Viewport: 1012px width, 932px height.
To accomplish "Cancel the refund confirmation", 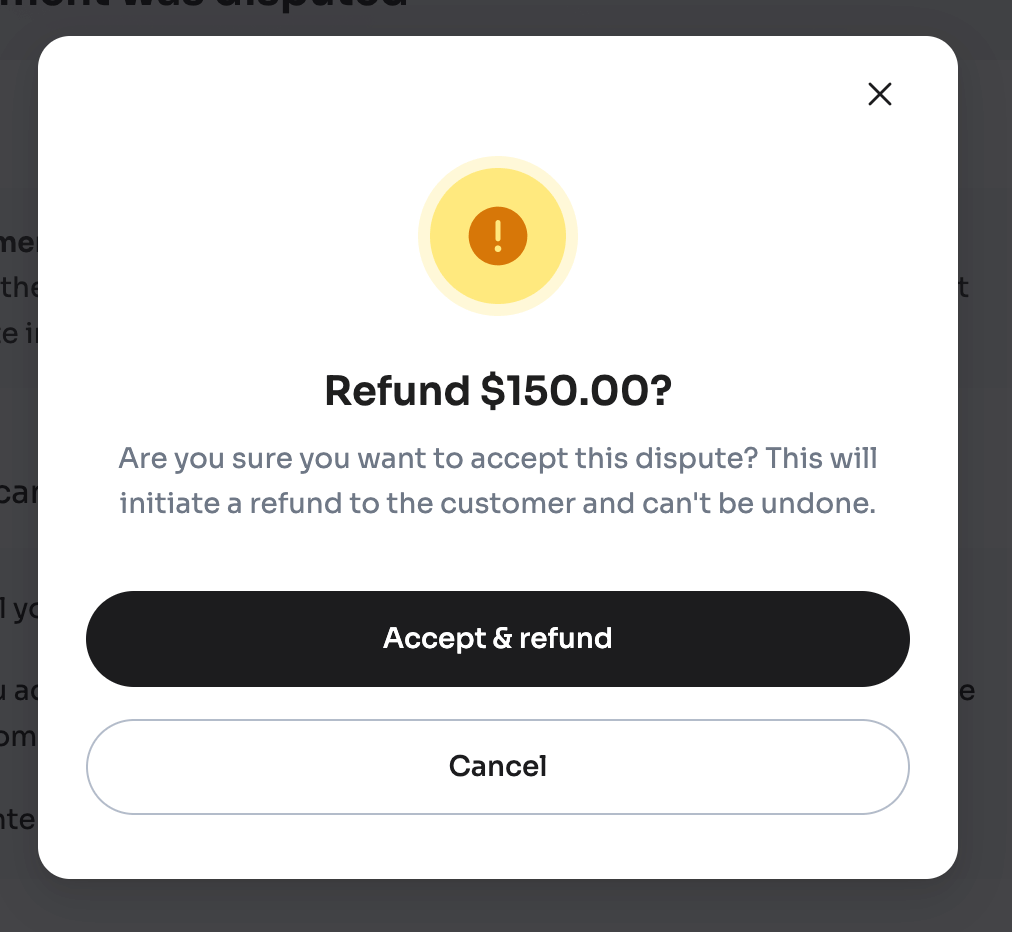I will coord(497,767).
